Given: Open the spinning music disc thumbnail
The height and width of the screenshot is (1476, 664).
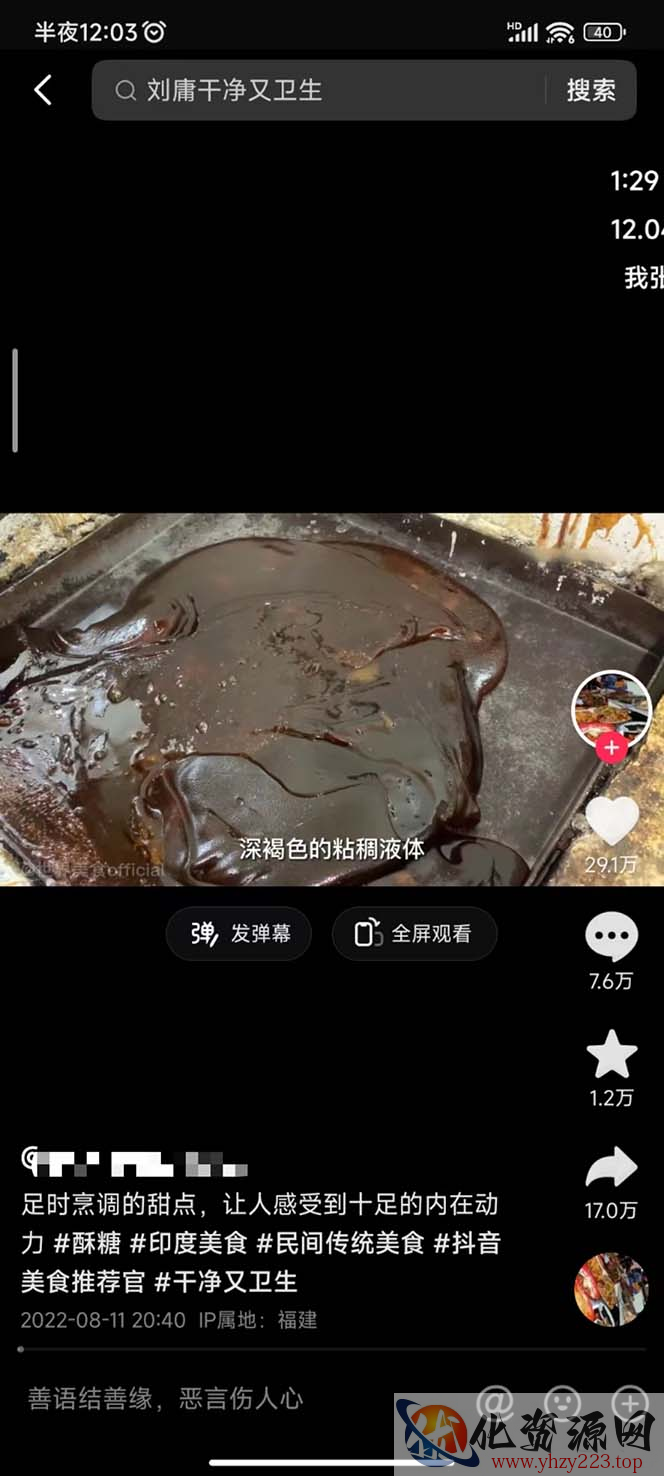Looking at the screenshot, I should (611, 1289).
